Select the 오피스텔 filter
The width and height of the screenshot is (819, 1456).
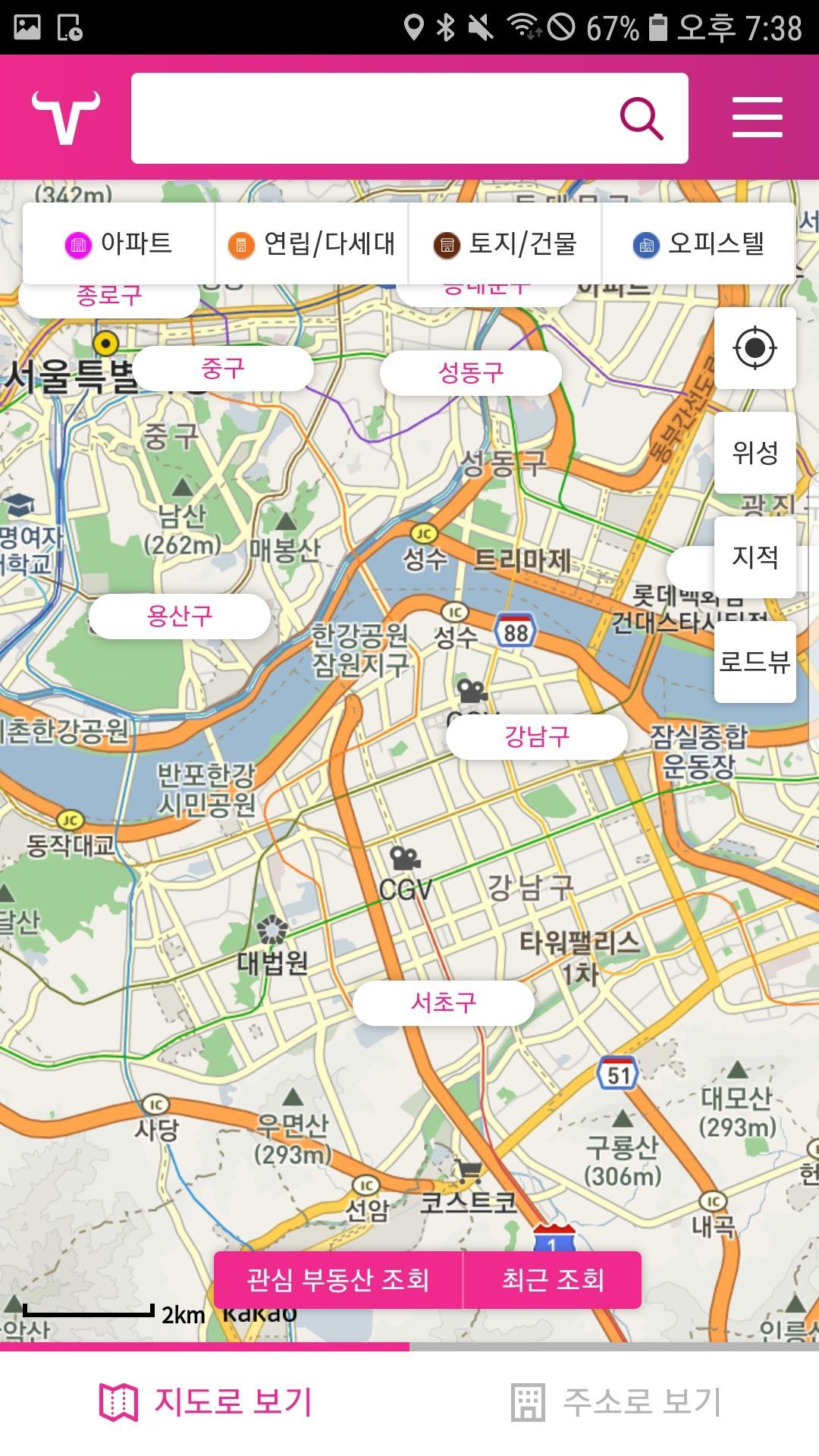click(698, 244)
